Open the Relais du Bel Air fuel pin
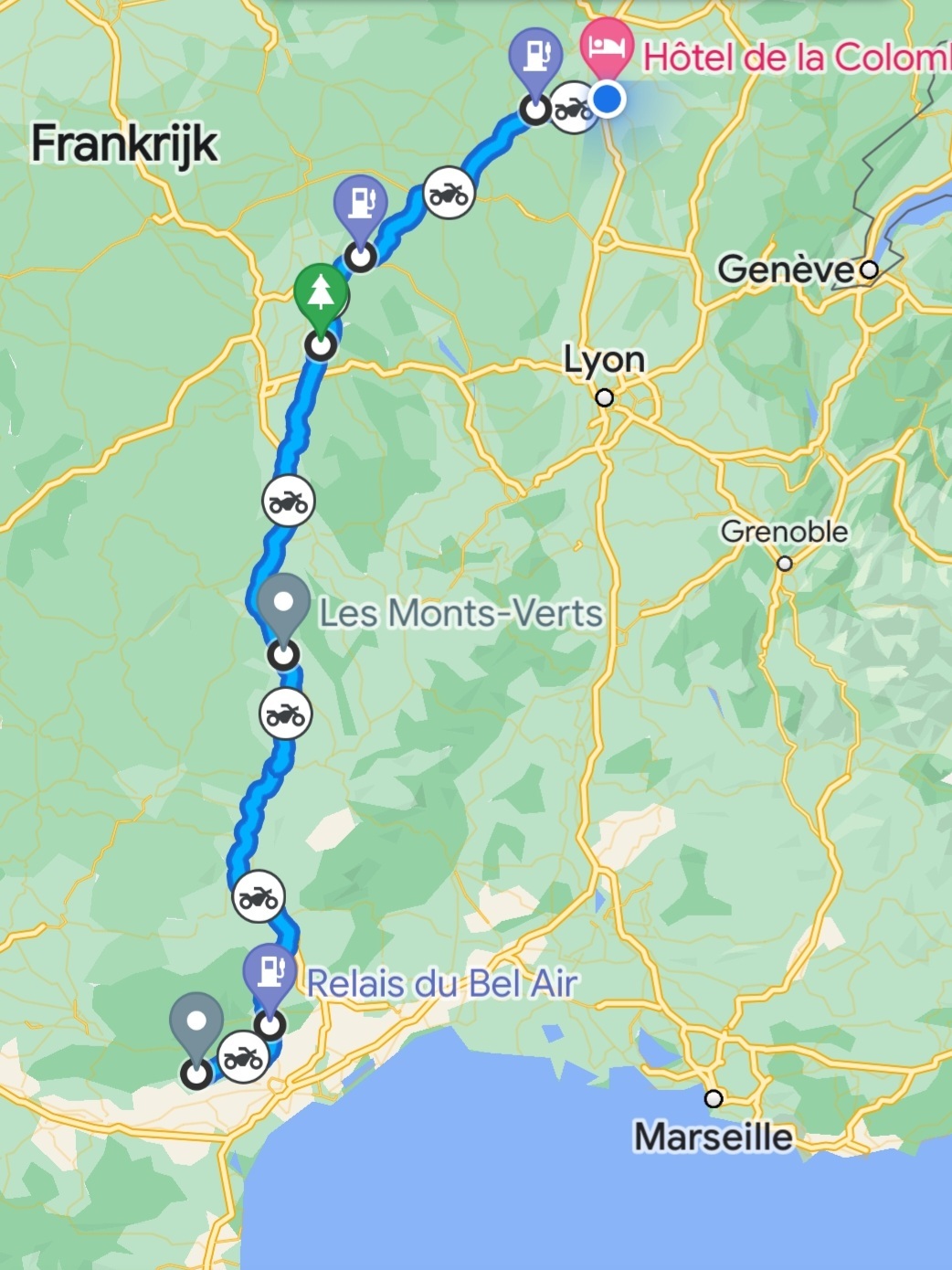Image resolution: width=952 pixels, height=1270 pixels. coord(270,973)
